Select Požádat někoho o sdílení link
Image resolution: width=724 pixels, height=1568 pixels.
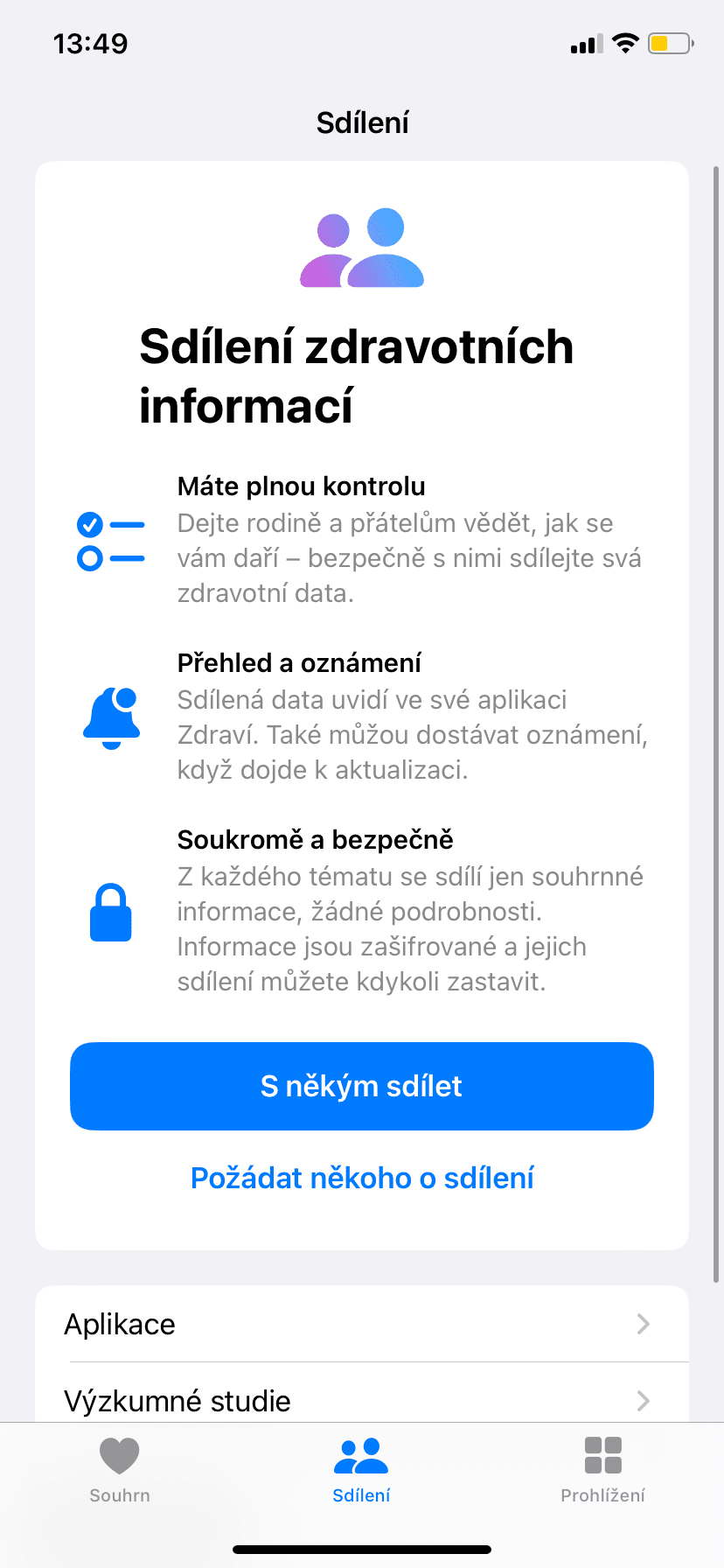click(x=362, y=1178)
